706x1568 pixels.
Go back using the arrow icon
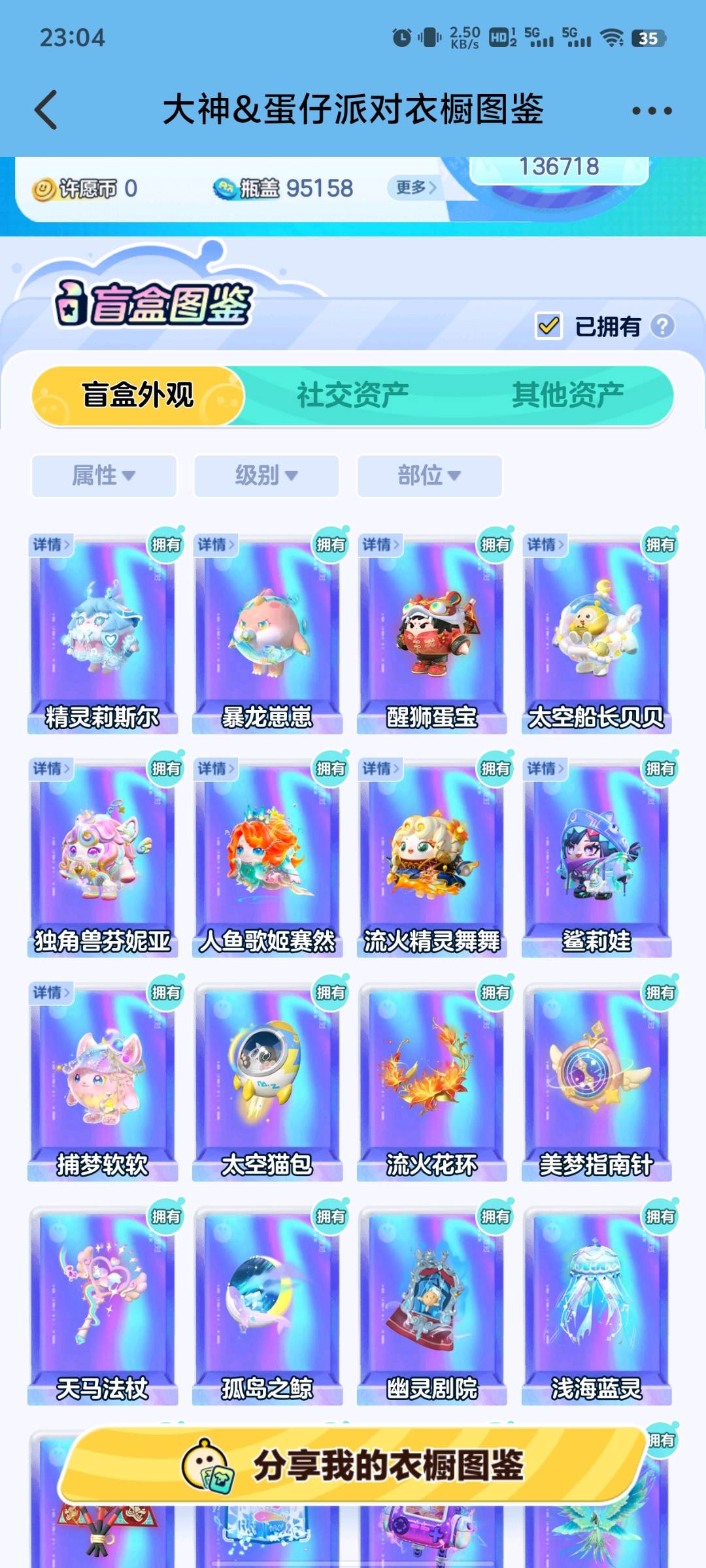[x=47, y=110]
